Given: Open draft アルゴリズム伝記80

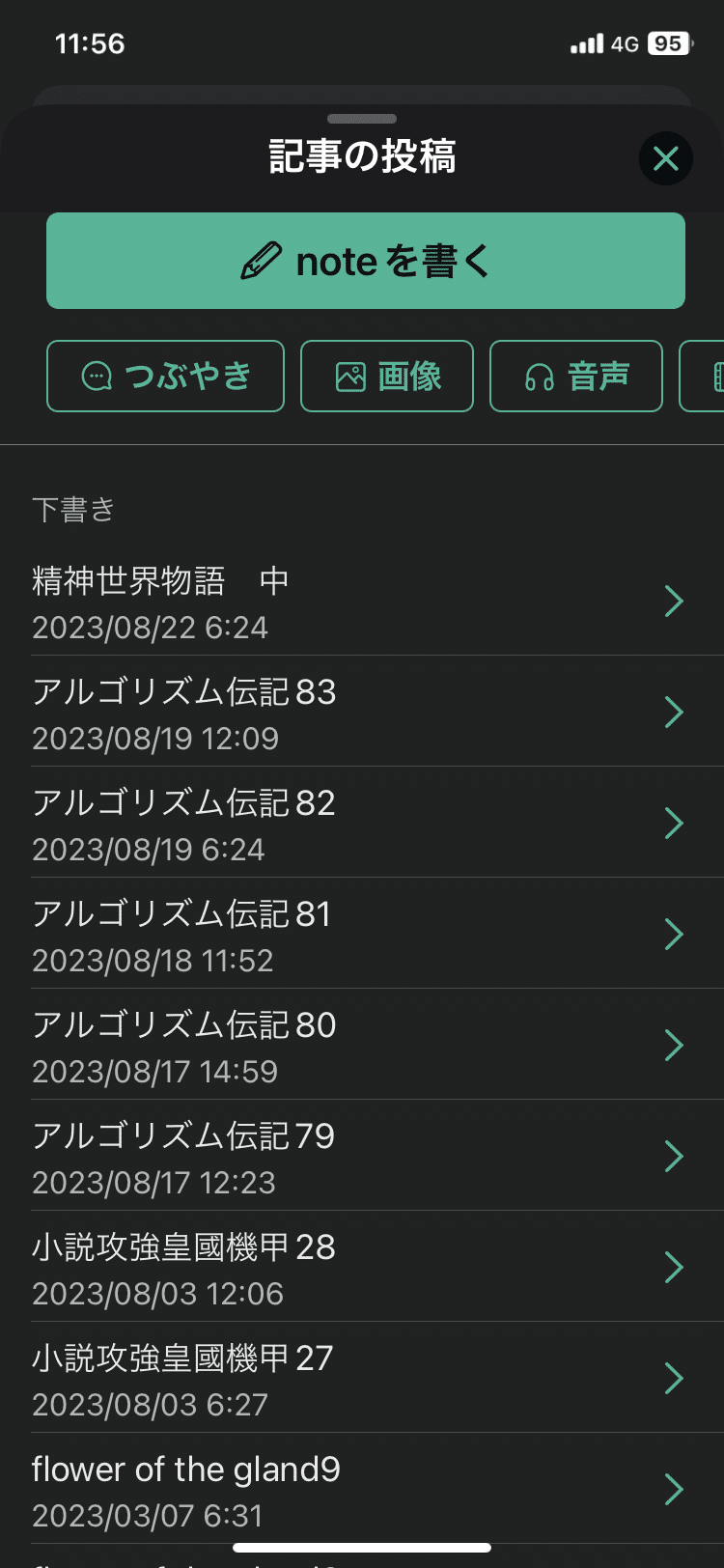Looking at the screenshot, I should (362, 1045).
